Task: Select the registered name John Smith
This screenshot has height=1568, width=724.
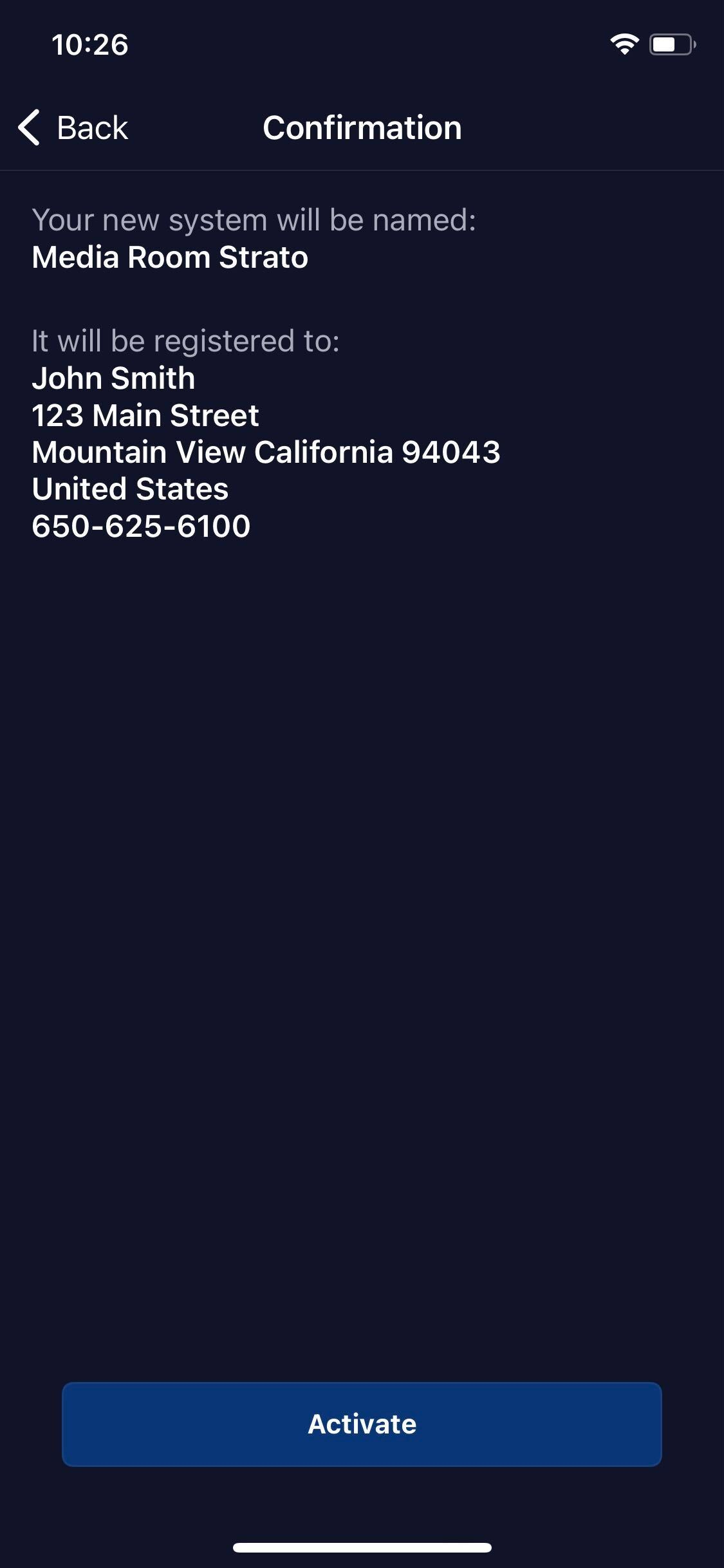Action: [x=114, y=378]
